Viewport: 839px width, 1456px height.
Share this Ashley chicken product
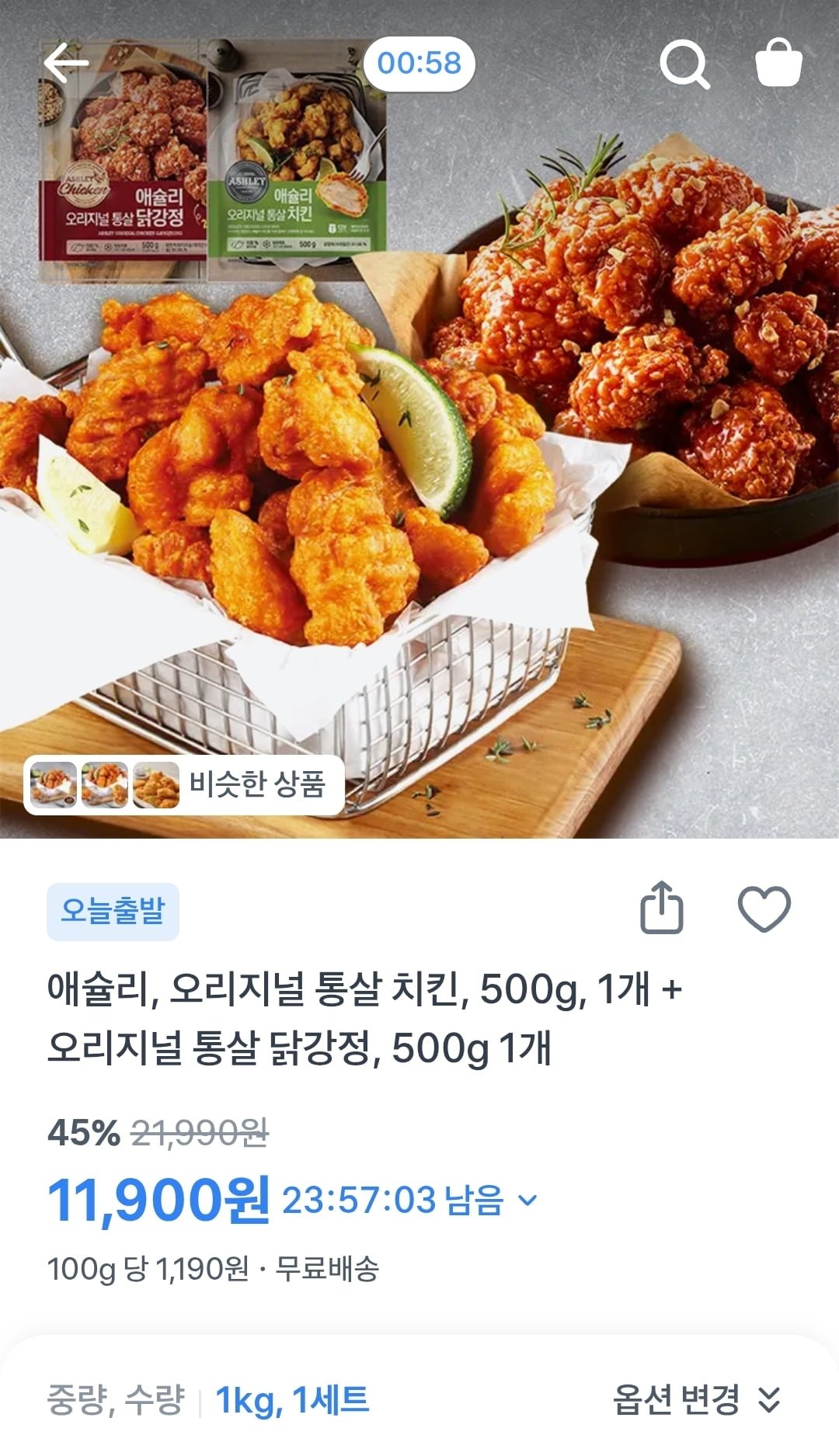(x=661, y=907)
